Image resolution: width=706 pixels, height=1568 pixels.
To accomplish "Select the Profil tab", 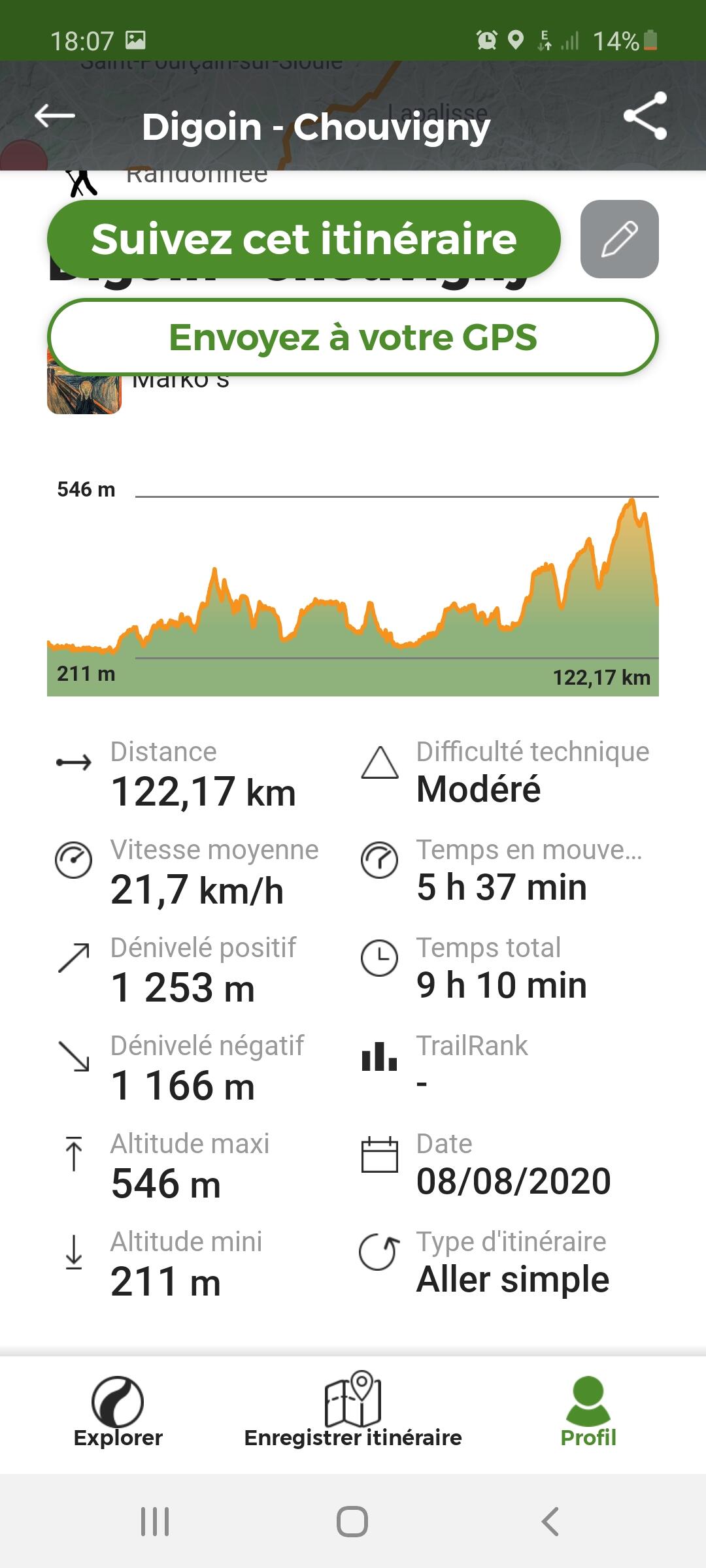I will click(588, 1411).
